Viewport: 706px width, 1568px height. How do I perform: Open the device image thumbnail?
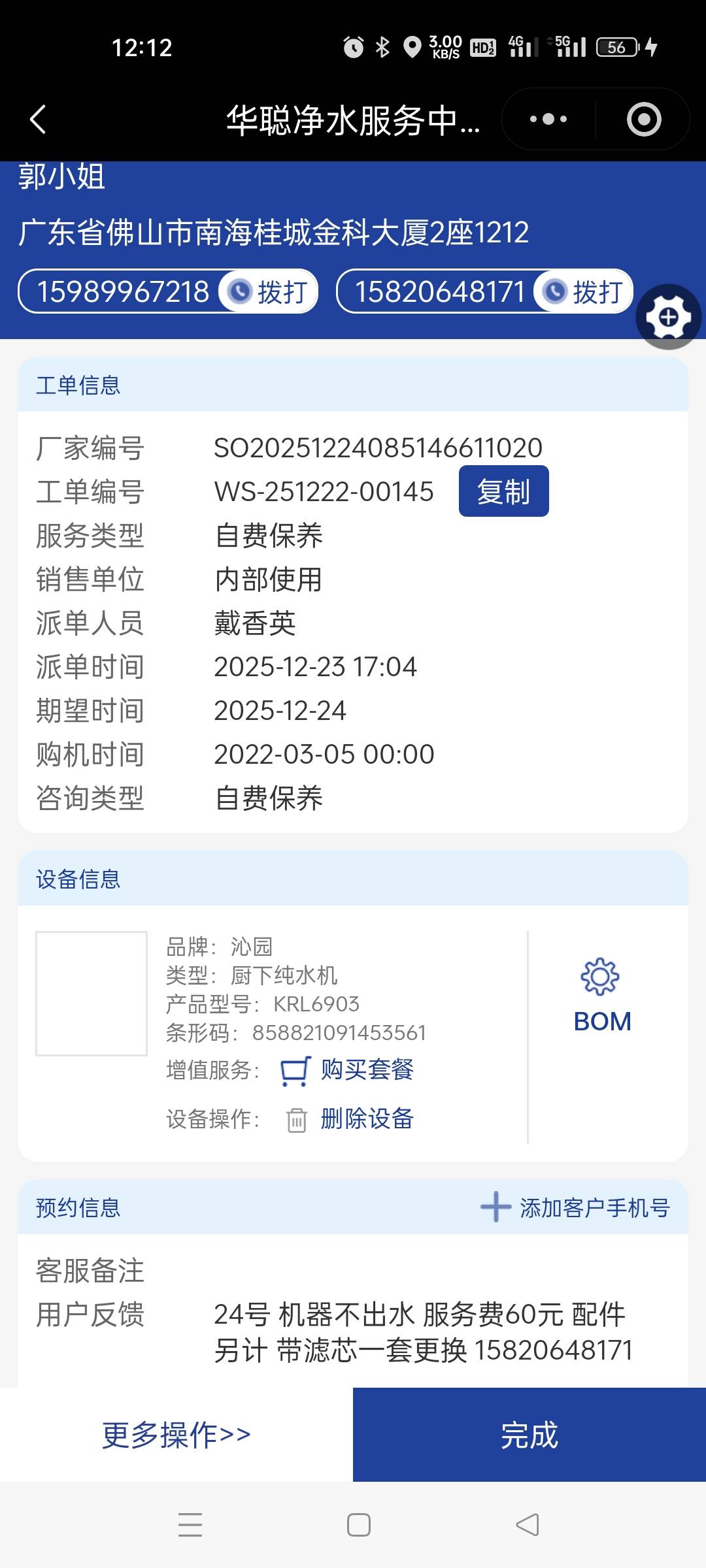click(x=92, y=993)
